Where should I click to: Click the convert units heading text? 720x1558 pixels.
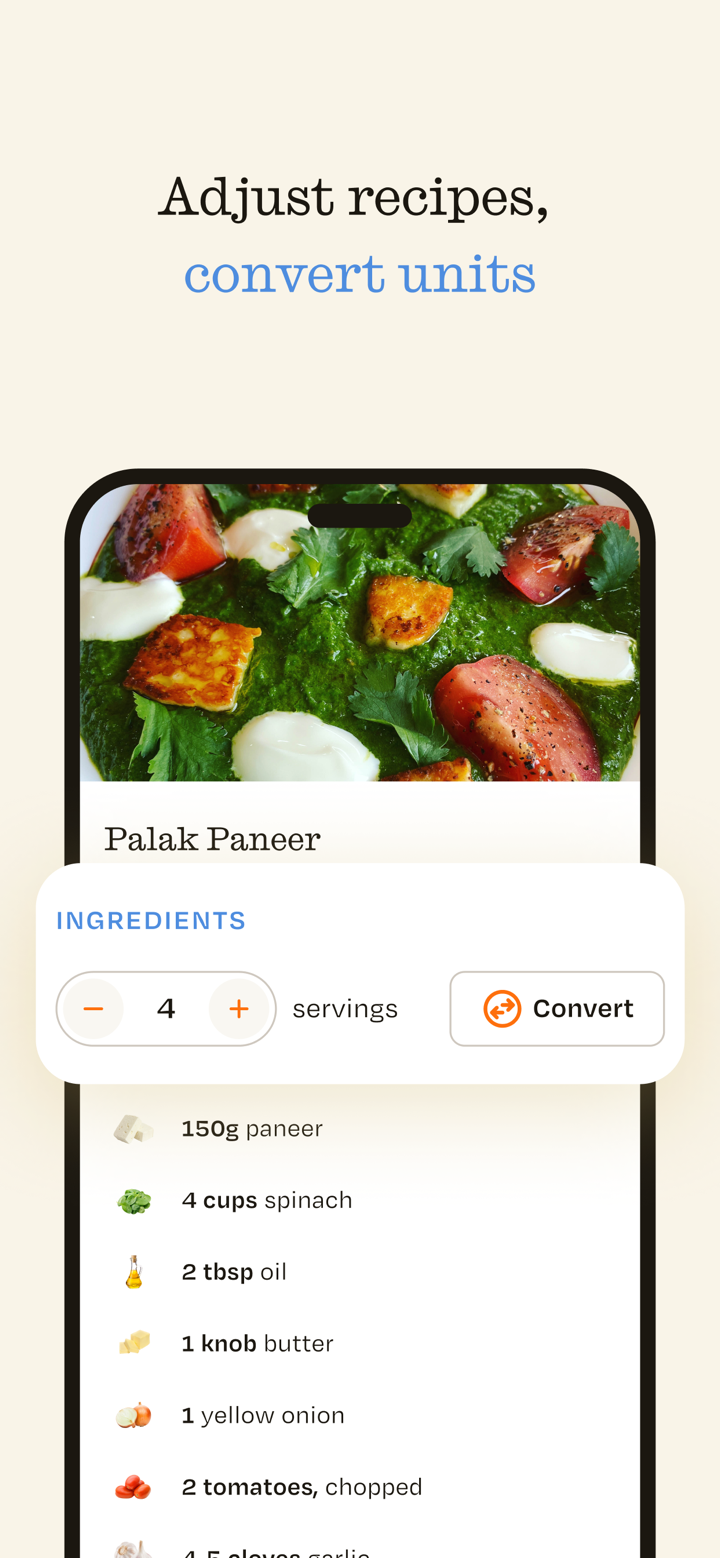[360, 273]
